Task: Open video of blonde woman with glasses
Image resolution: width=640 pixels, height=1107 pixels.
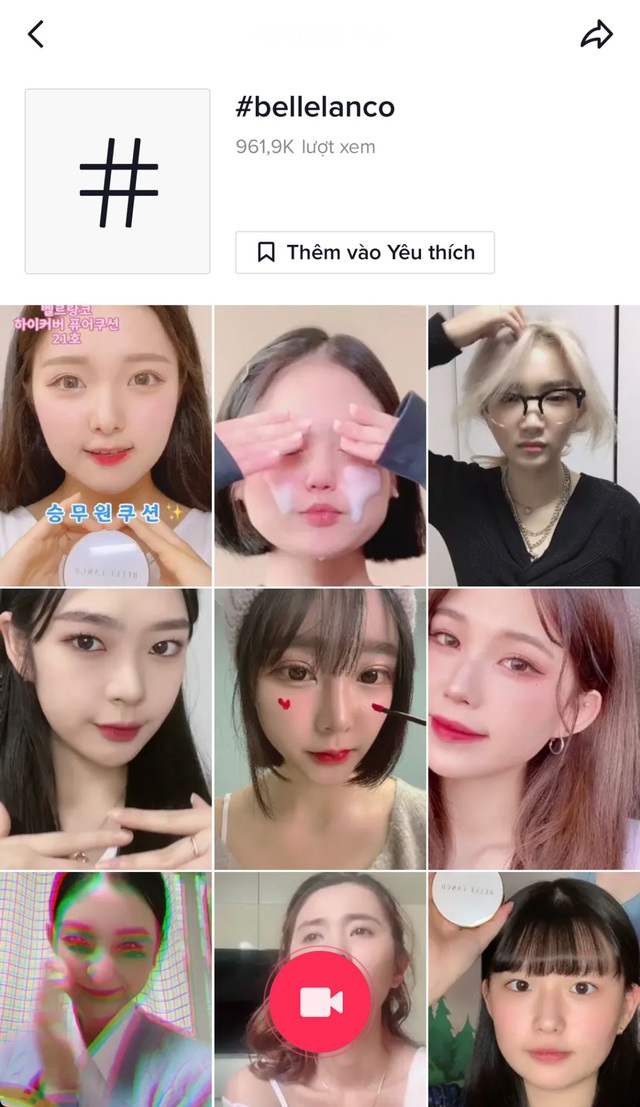Action: (x=534, y=445)
